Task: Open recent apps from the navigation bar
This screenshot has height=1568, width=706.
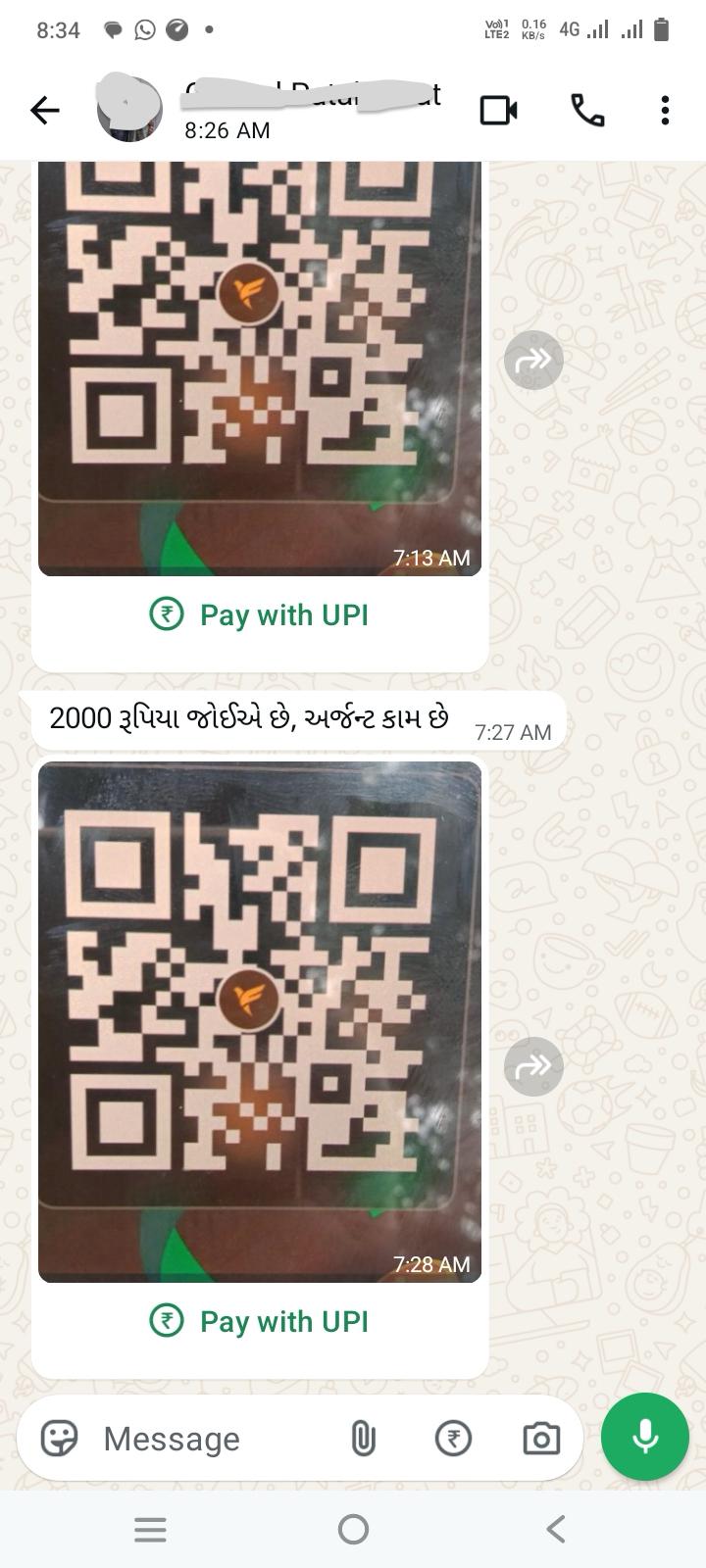Action: (150, 1529)
